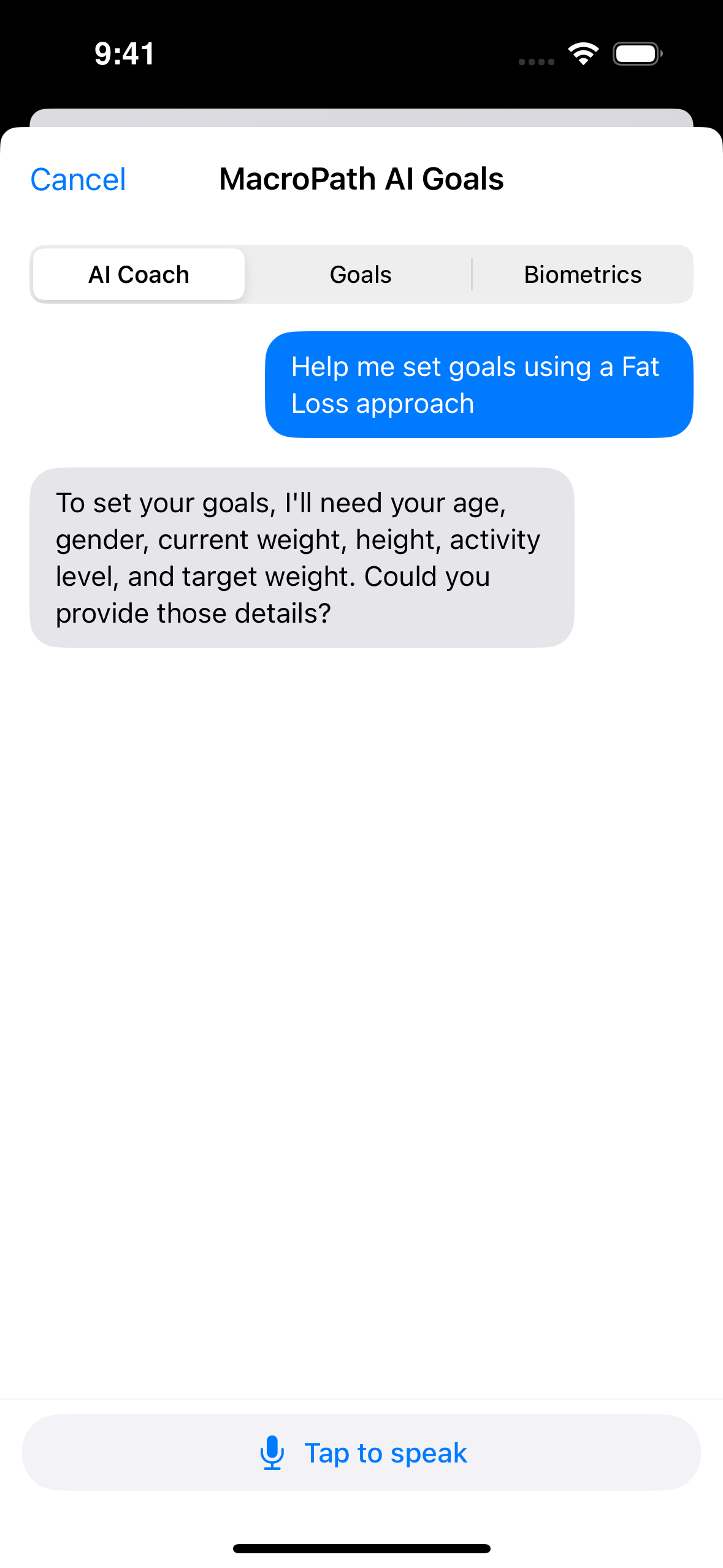Tap to speak to the AI coach

click(362, 1452)
